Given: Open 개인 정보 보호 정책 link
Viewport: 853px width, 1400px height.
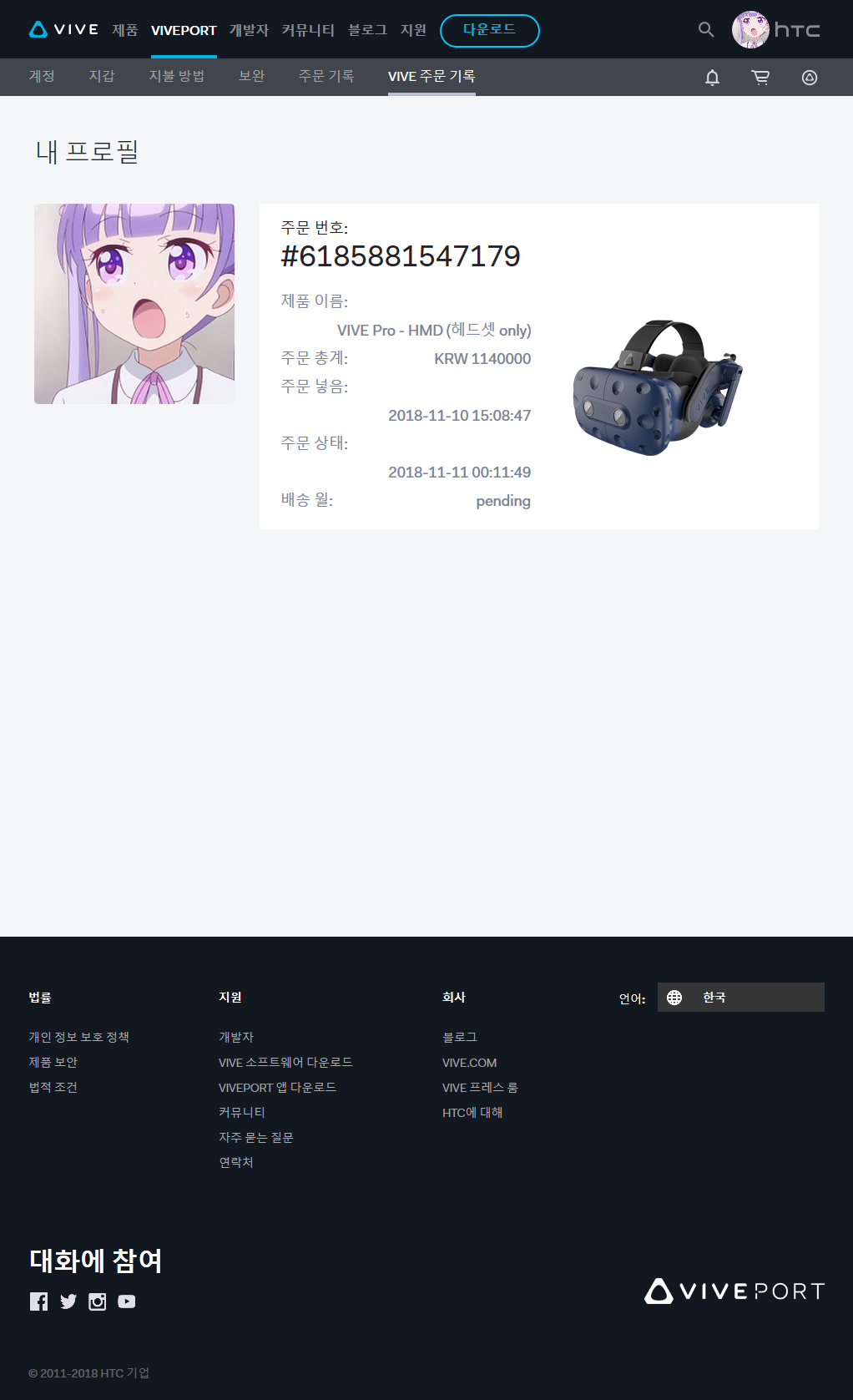Looking at the screenshot, I should click(78, 1037).
